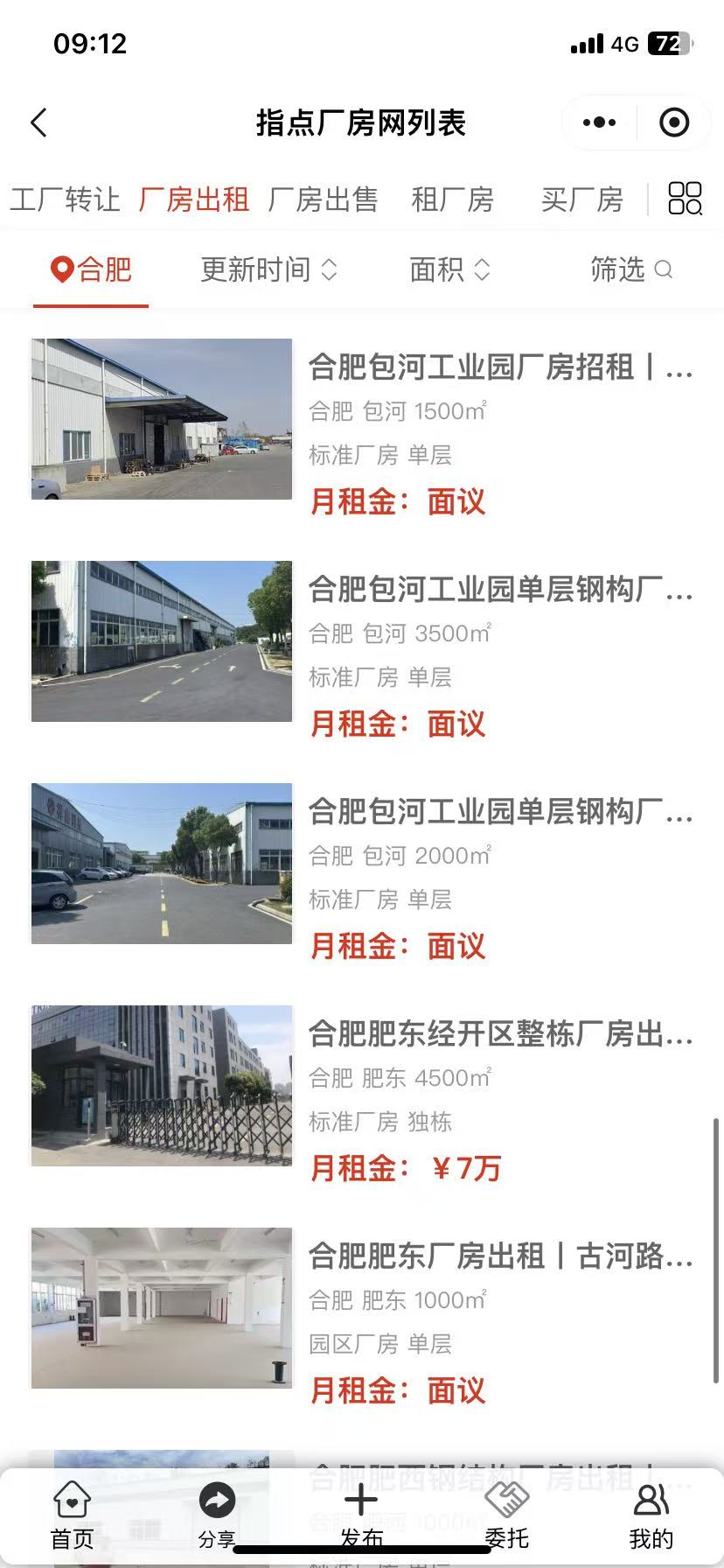The height and width of the screenshot is (1568, 724).
Task: Open the all categories grid icon
Action: click(x=685, y=199)
